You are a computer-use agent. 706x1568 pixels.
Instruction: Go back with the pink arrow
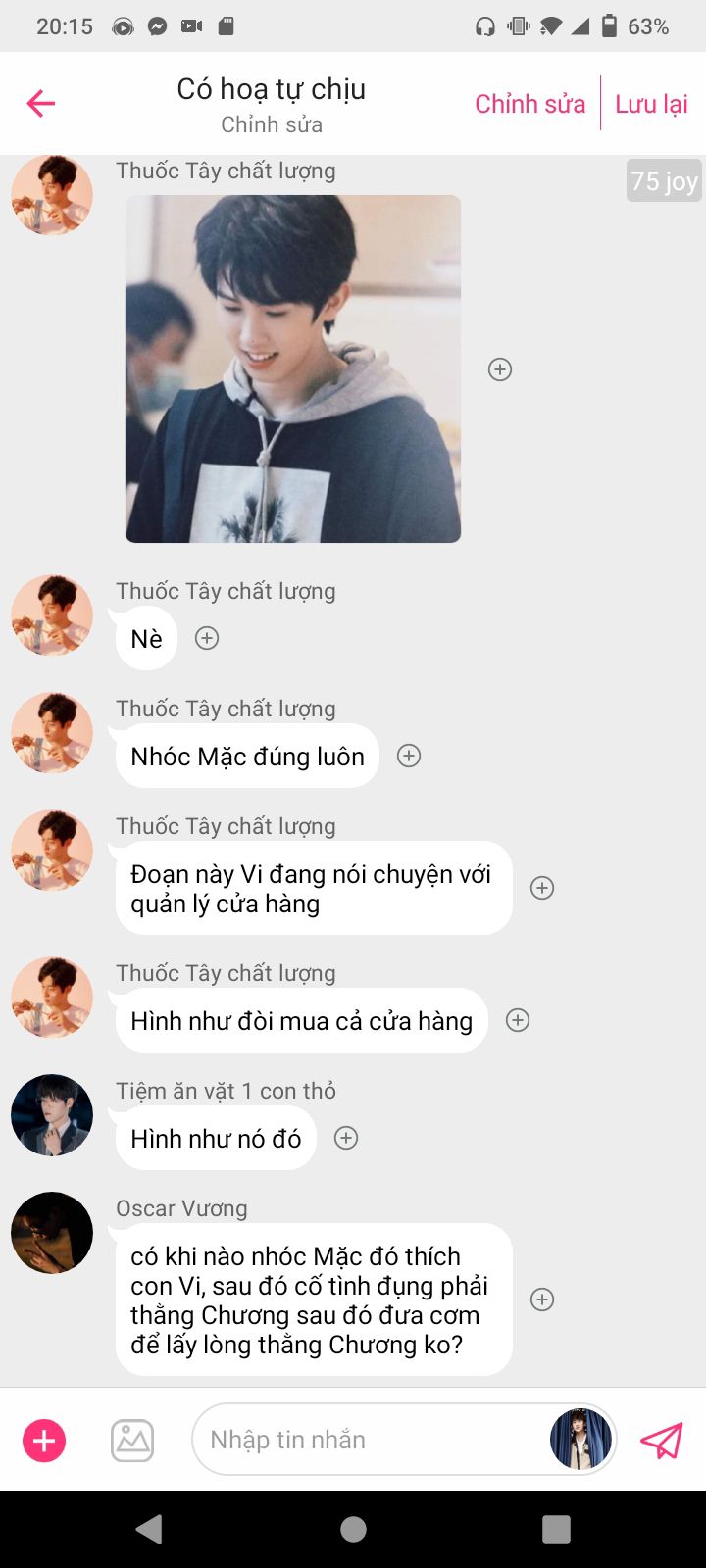41,103
